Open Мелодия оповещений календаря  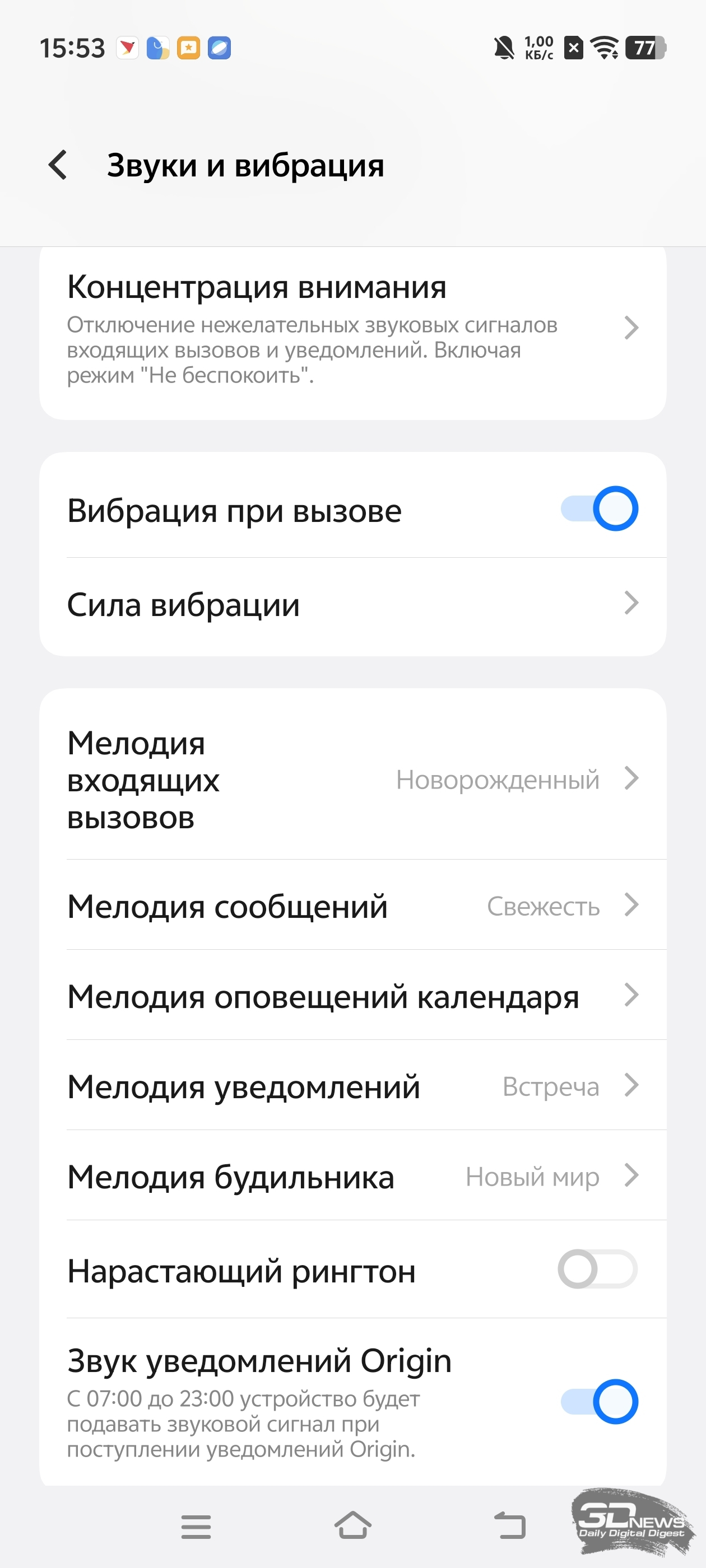click(352, 996)
